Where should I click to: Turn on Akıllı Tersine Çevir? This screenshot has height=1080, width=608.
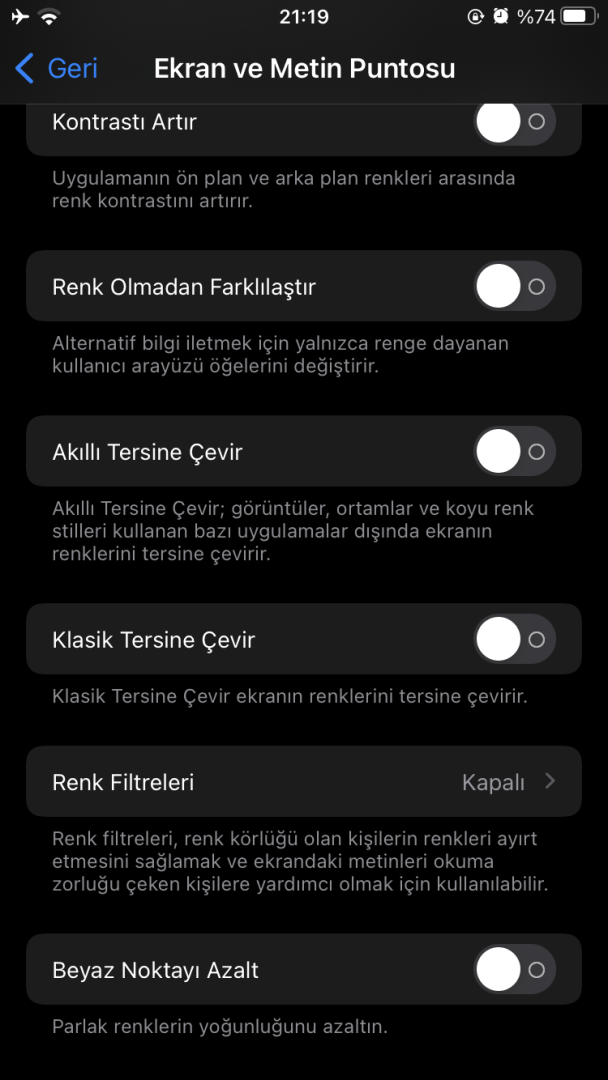514,452
